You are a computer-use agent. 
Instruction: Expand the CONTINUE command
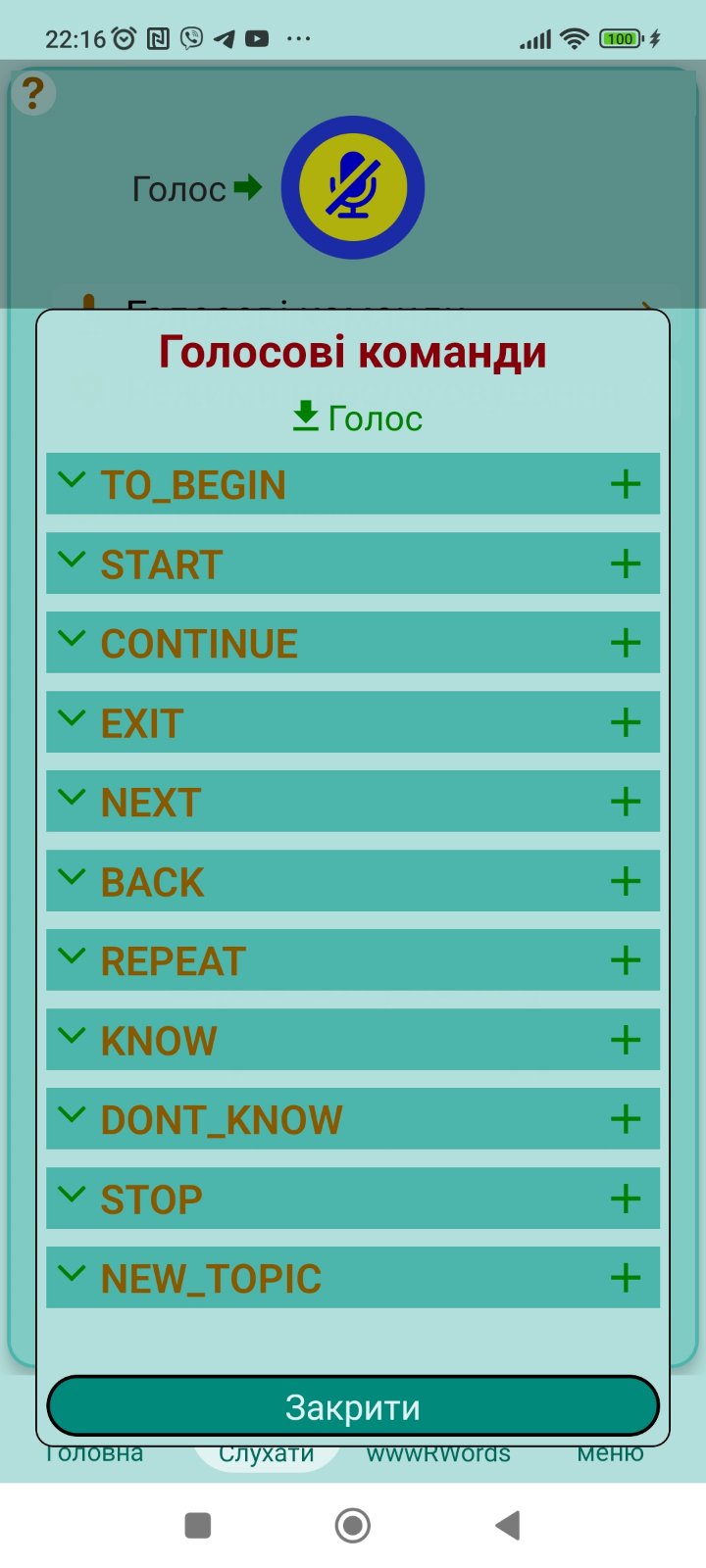coord(72,640)
